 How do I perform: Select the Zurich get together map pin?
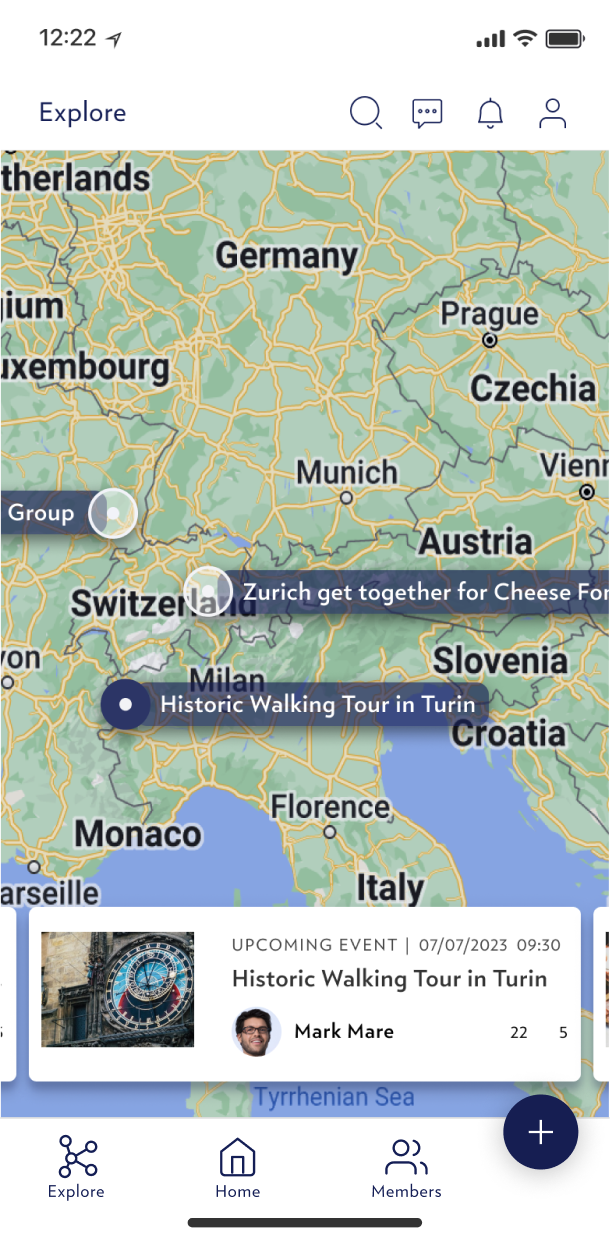[x=208, y=591]
